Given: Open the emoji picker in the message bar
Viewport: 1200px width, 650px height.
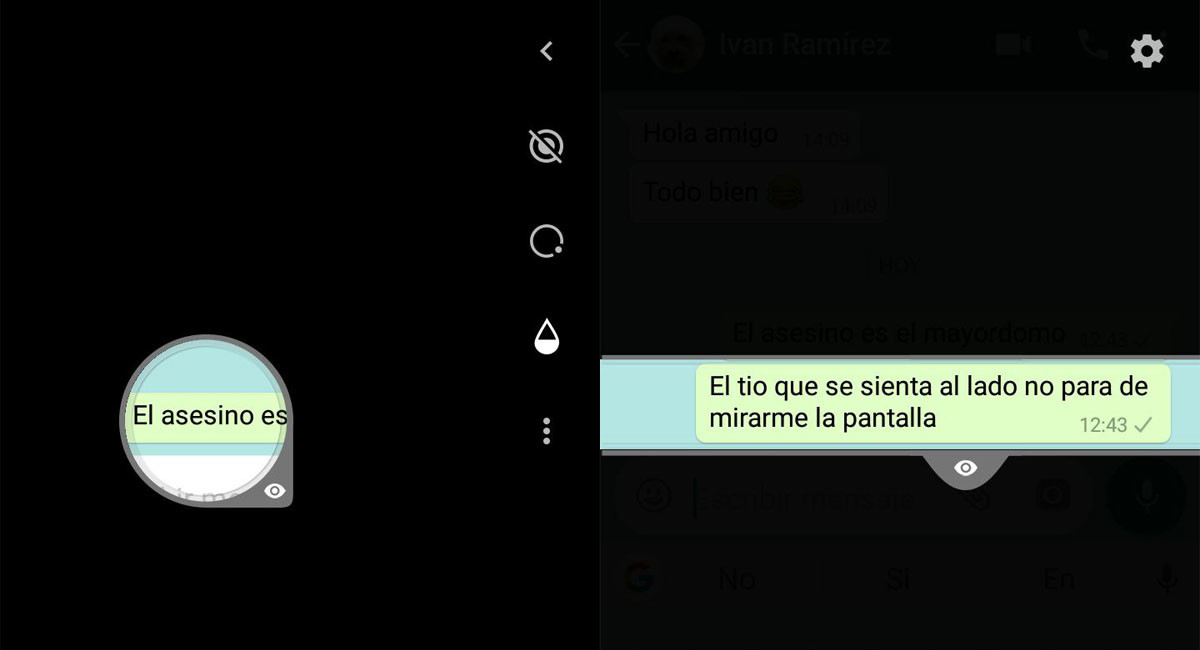Looking at the screenshot, I should (x=654, y=495).
